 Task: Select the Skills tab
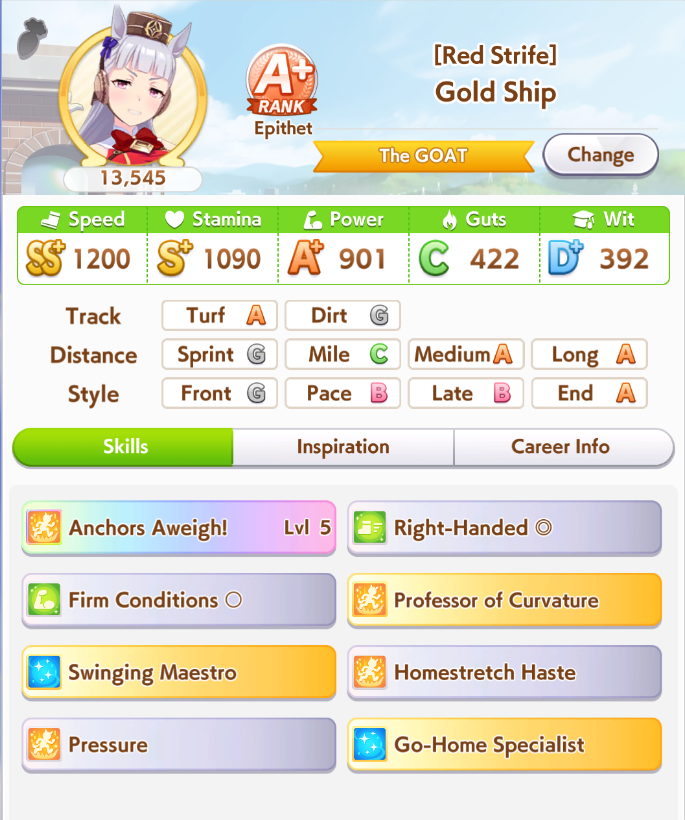125,447
